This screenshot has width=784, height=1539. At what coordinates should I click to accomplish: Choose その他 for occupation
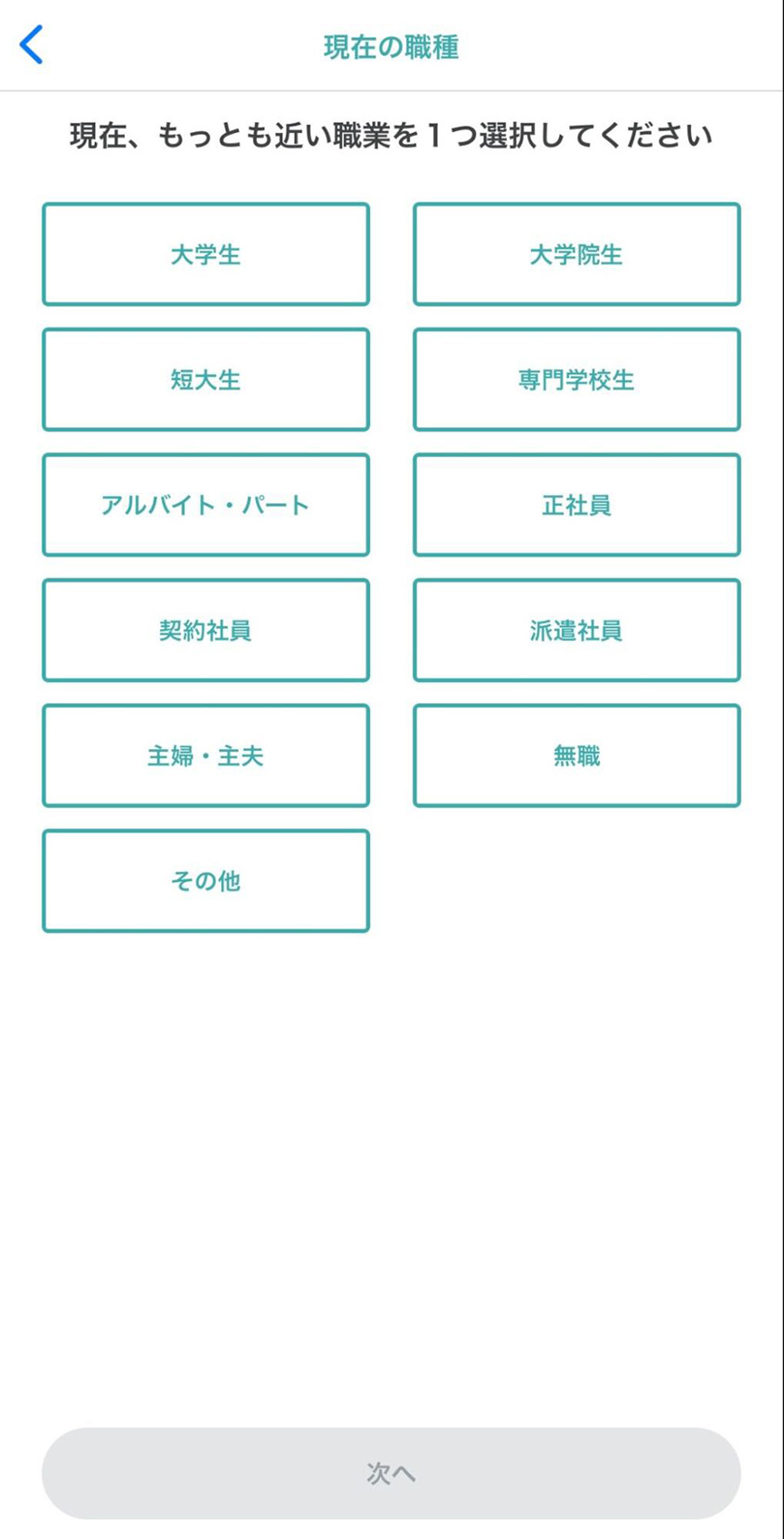point(206,881)
